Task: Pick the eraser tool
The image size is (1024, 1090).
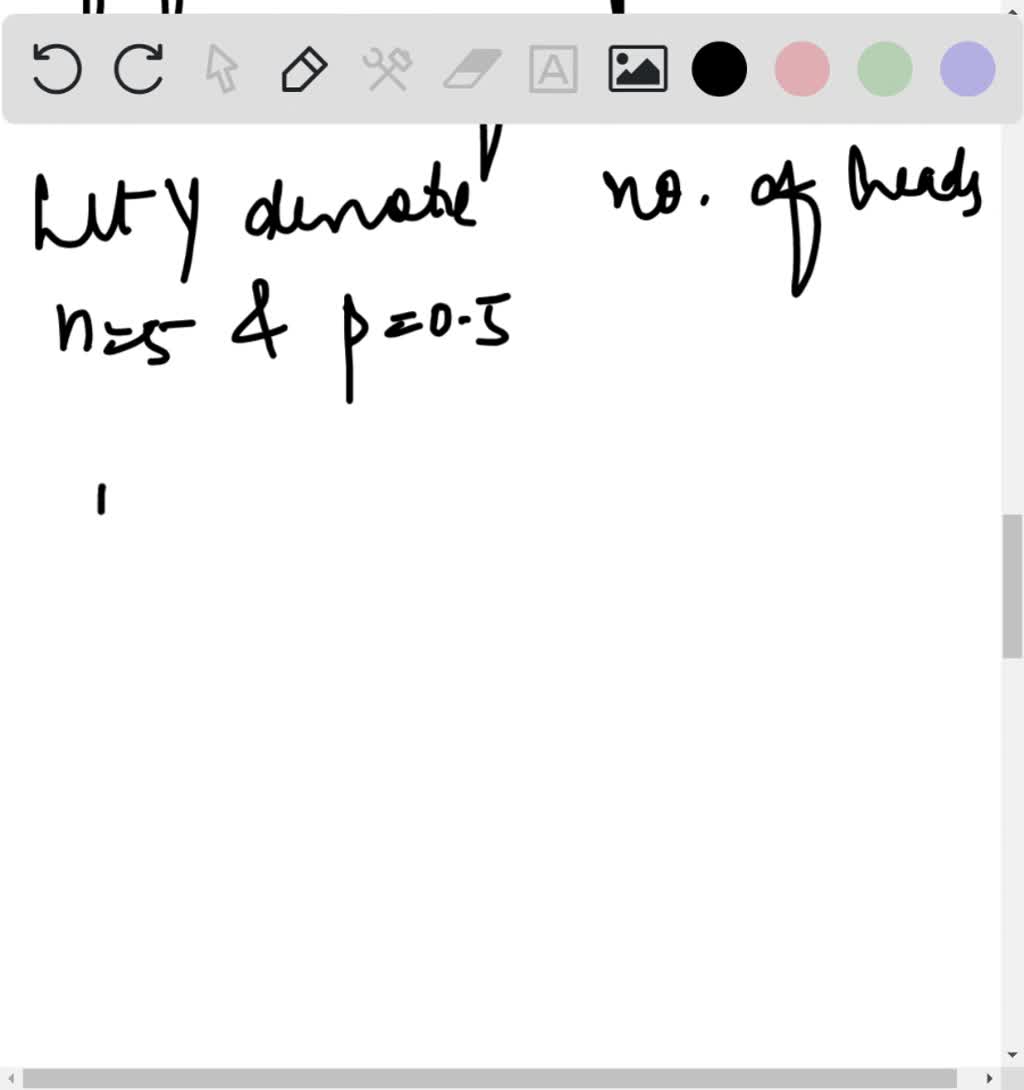Action: [x=470, y=70]
